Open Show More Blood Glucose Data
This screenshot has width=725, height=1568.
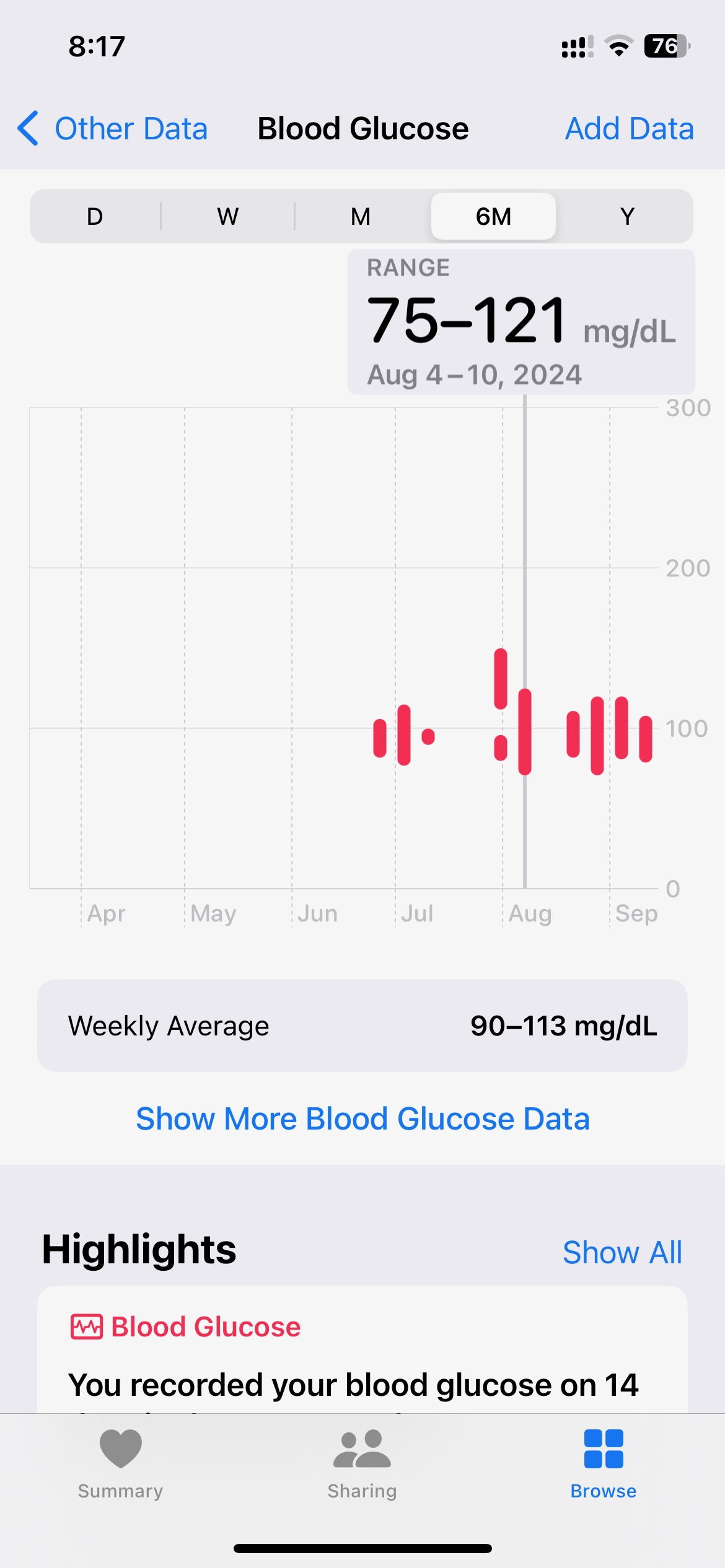[362, 1118]
